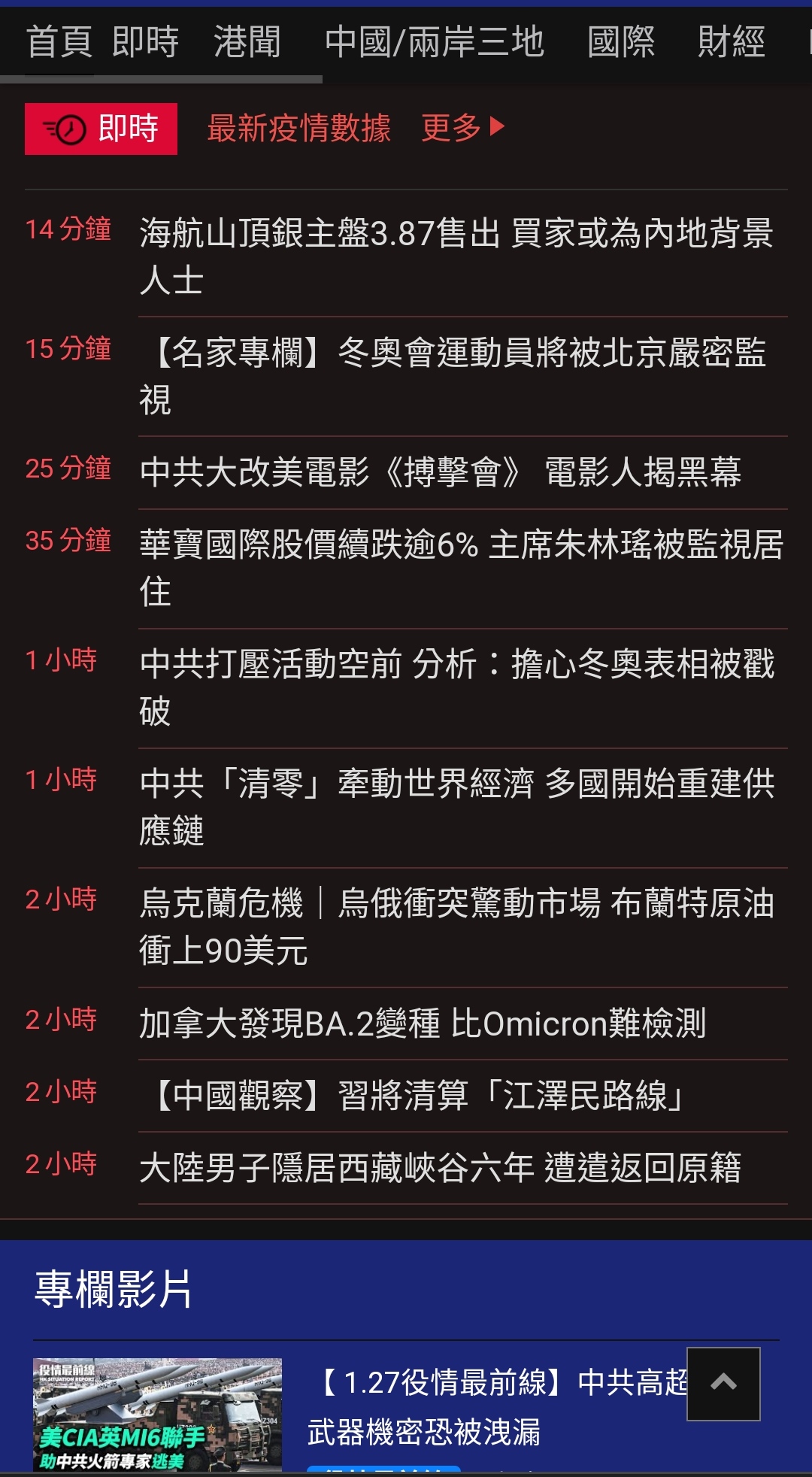The width and height of the screenshot is (812, 1477).
Task: Play the 1.27役情最前線 video thumbnail
Action: click(x=157, y=1414)
